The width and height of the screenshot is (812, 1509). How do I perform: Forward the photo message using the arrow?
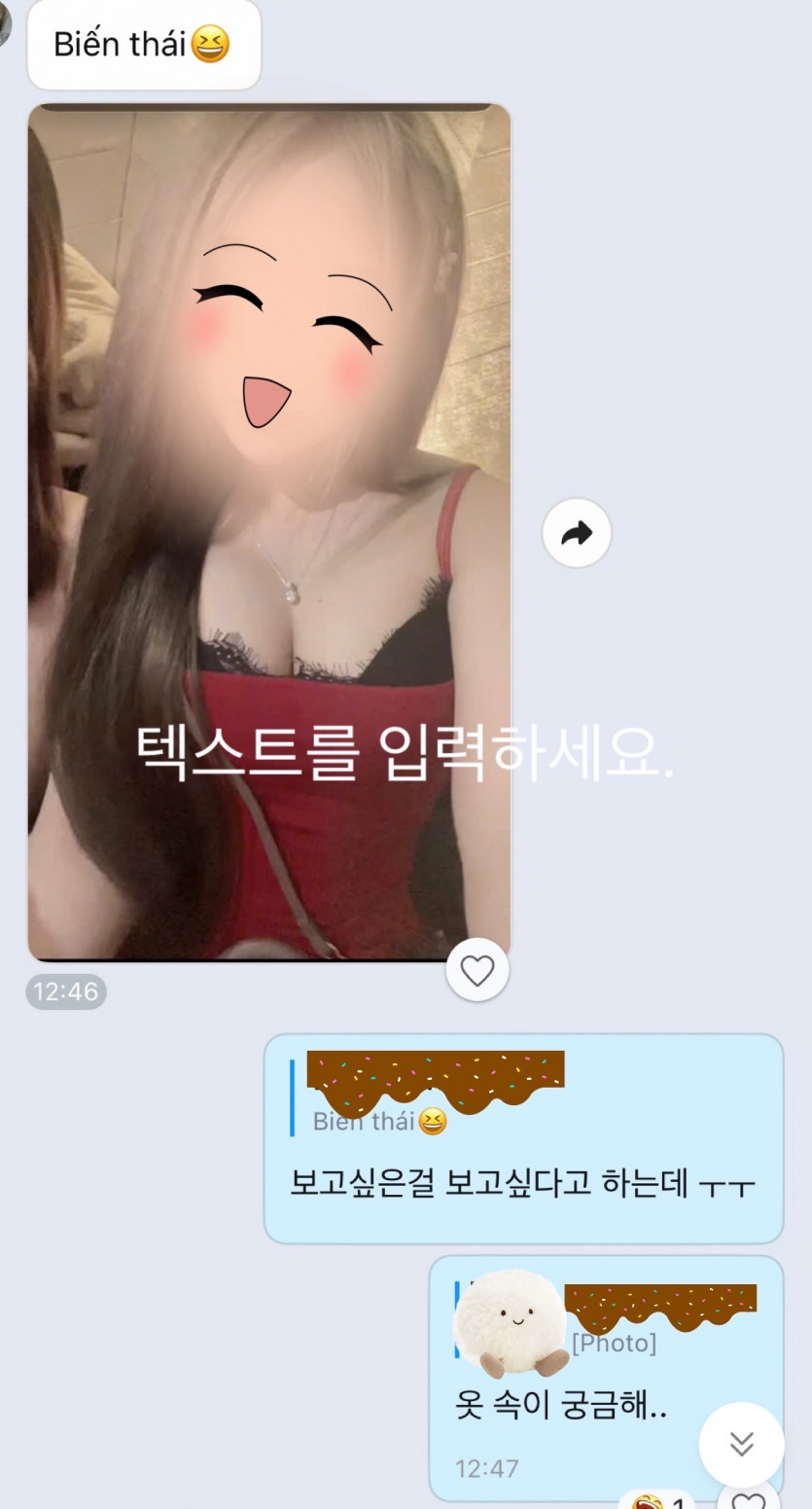(577, 533)
